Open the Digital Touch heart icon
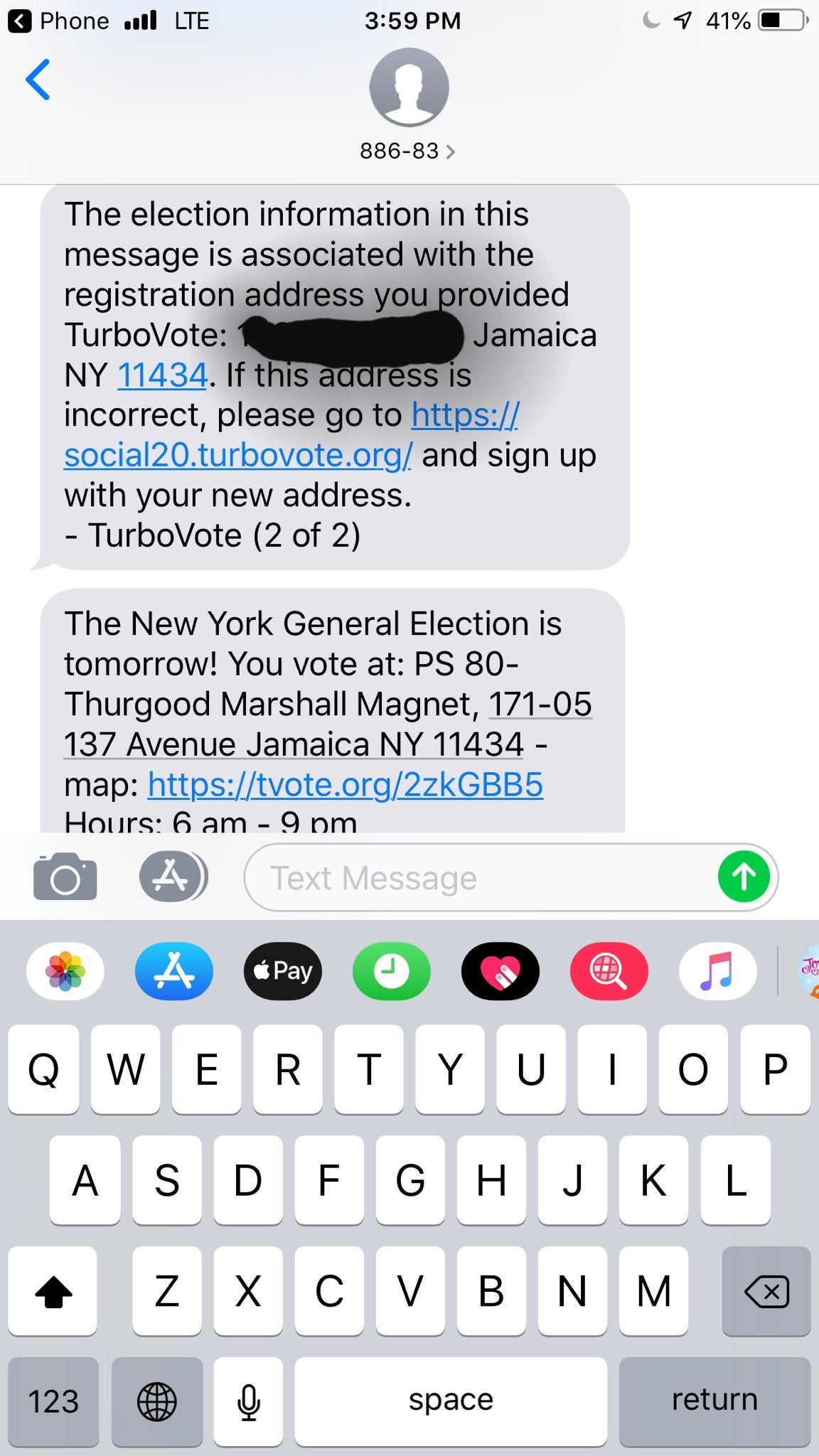This screenshot has height=1456, width=819. click(500, 971)
